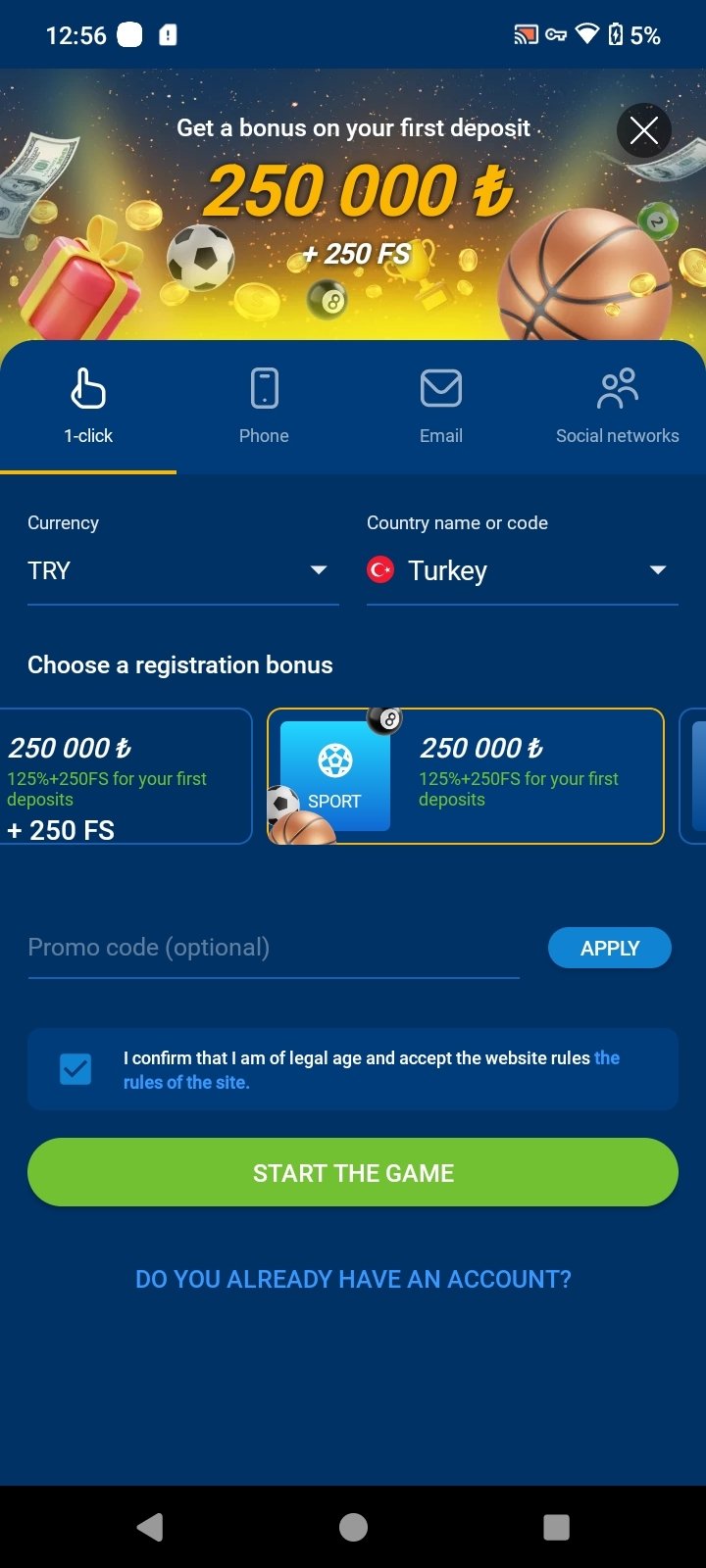Go back using system navigation
The height and width of the screenshot is (1568, 706).
pyautogui.click(x=150, y=1527)
